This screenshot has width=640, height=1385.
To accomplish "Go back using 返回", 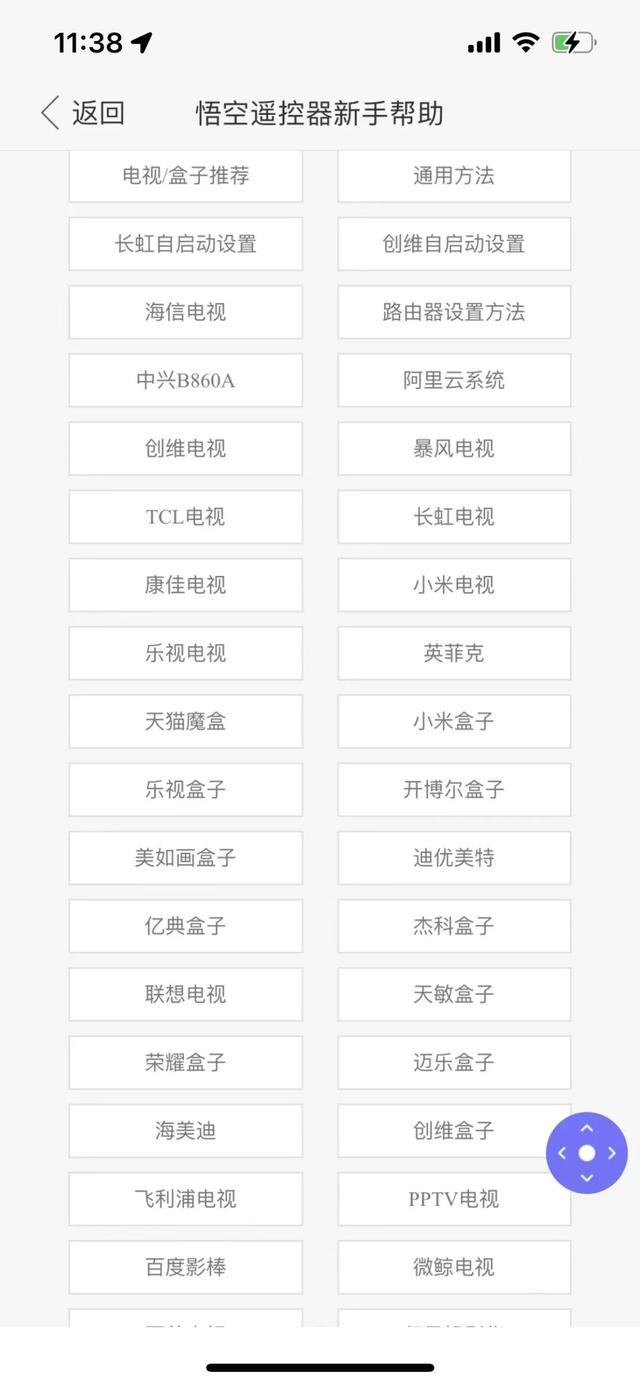I will [83, 113].
